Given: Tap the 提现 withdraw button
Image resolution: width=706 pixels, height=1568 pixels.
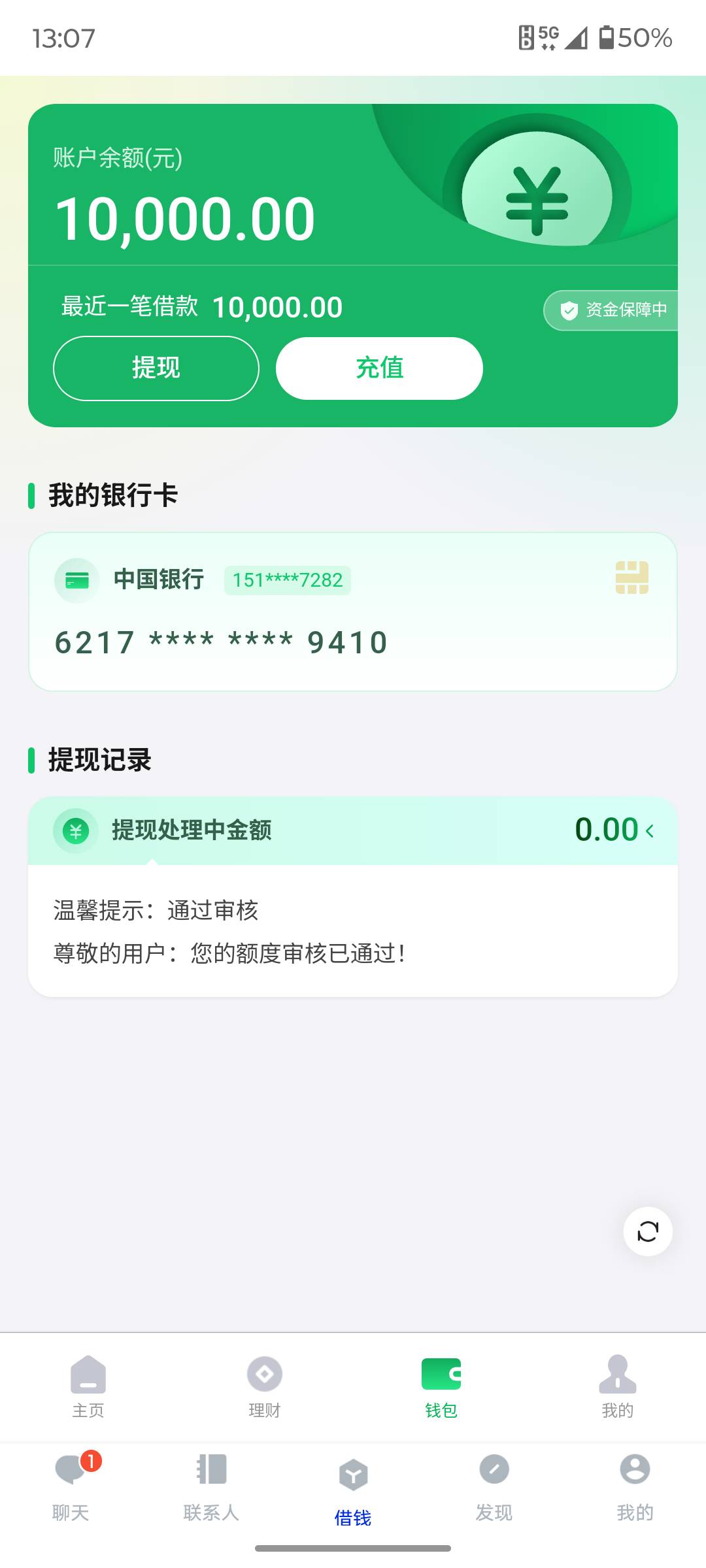Looking at the screenshot, I should [156, 368].
